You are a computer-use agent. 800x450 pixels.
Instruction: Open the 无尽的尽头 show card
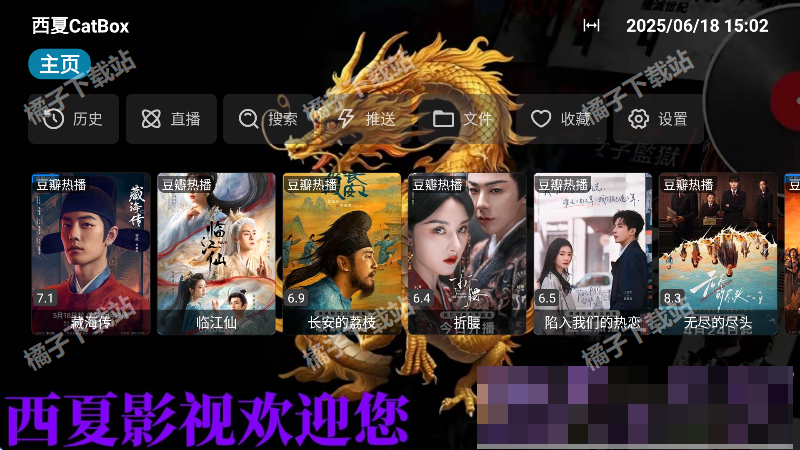tap(717, 253)
